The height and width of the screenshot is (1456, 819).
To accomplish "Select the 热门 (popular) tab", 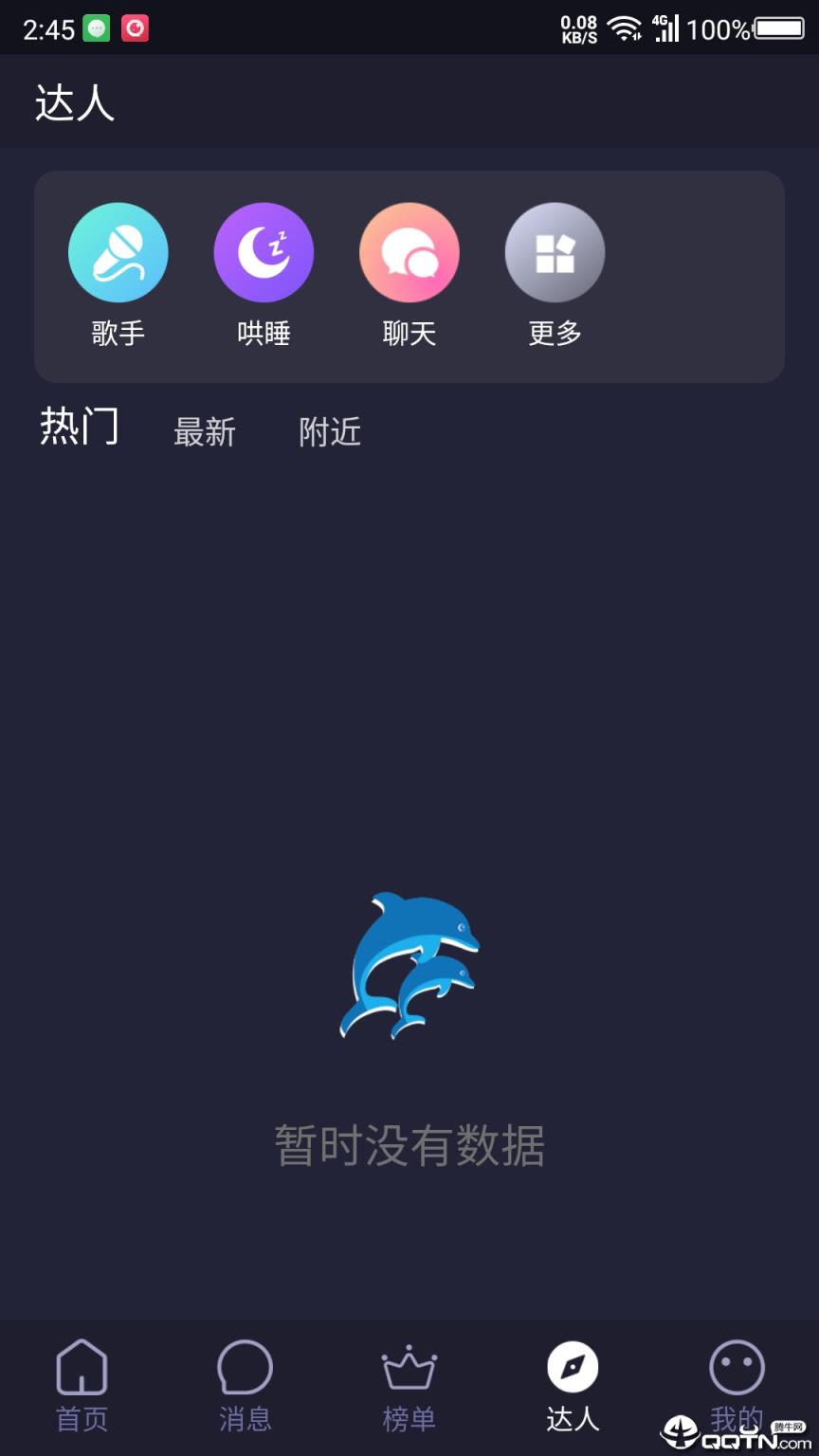I will (x=80, y=427).
